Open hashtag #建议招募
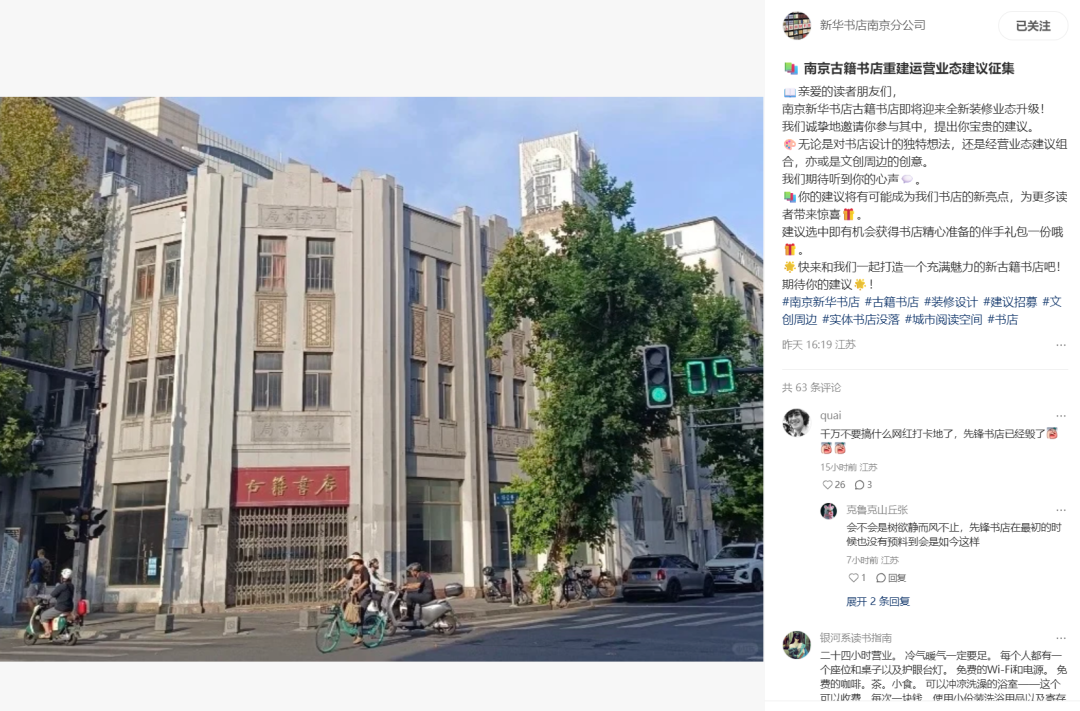The height and width of the screenshot is (711, 1080). click(x=1009, y=302)
